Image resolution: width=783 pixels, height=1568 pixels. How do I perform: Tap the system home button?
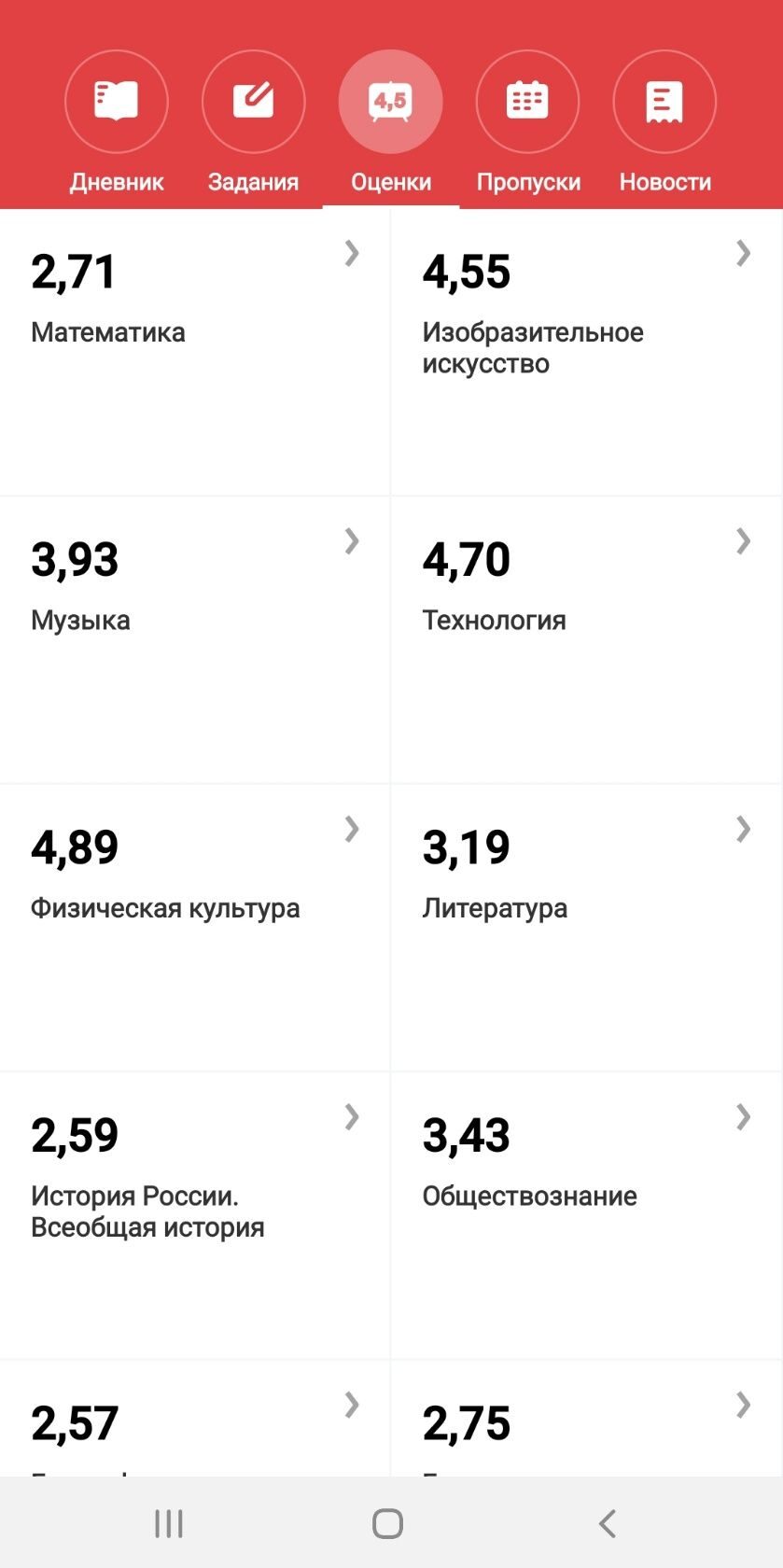coord(387,1523)
